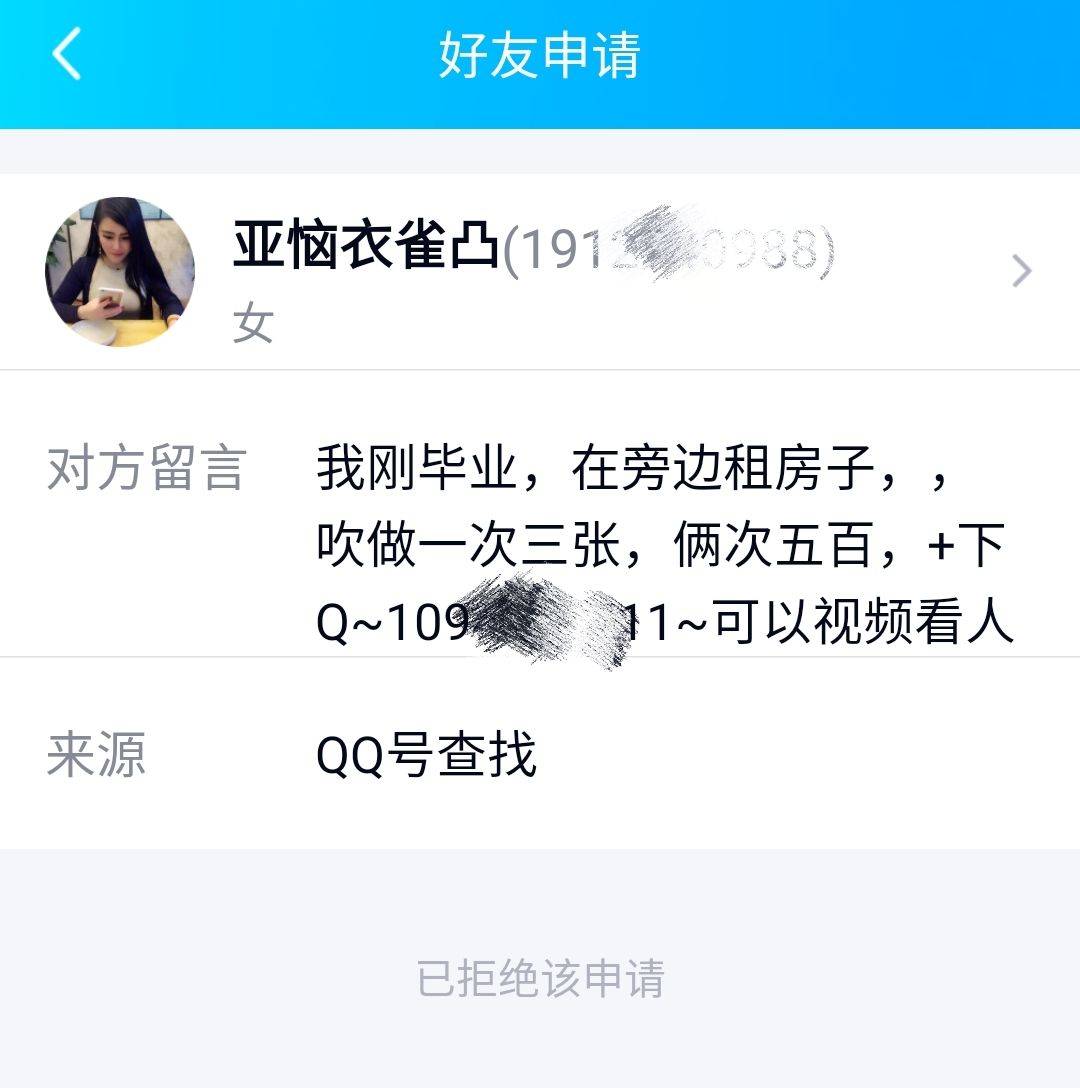
Task: Go back from the 好友申请 page
Action: point(66,55)
